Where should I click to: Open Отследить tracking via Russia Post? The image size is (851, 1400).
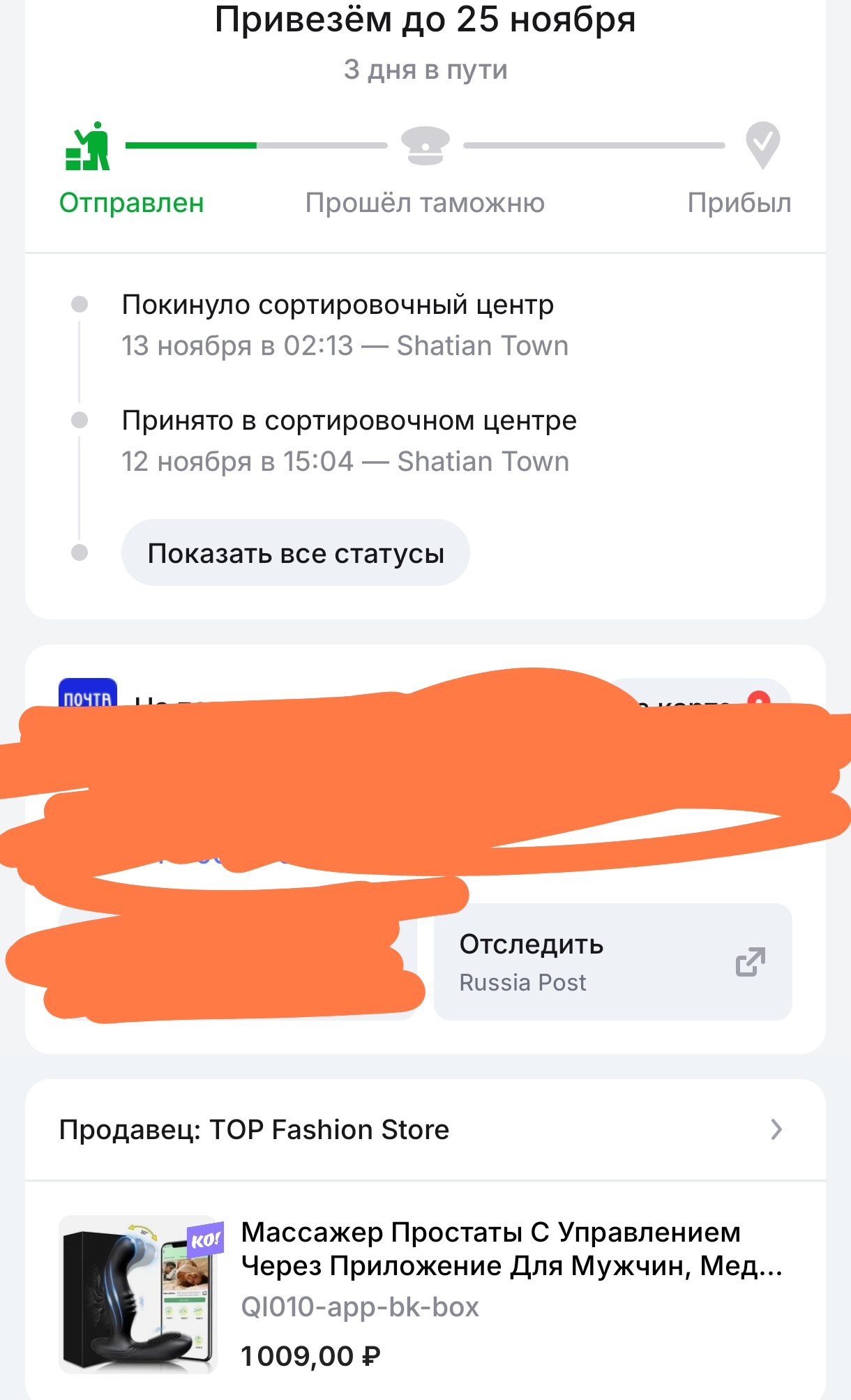click(x=612, y=962)
